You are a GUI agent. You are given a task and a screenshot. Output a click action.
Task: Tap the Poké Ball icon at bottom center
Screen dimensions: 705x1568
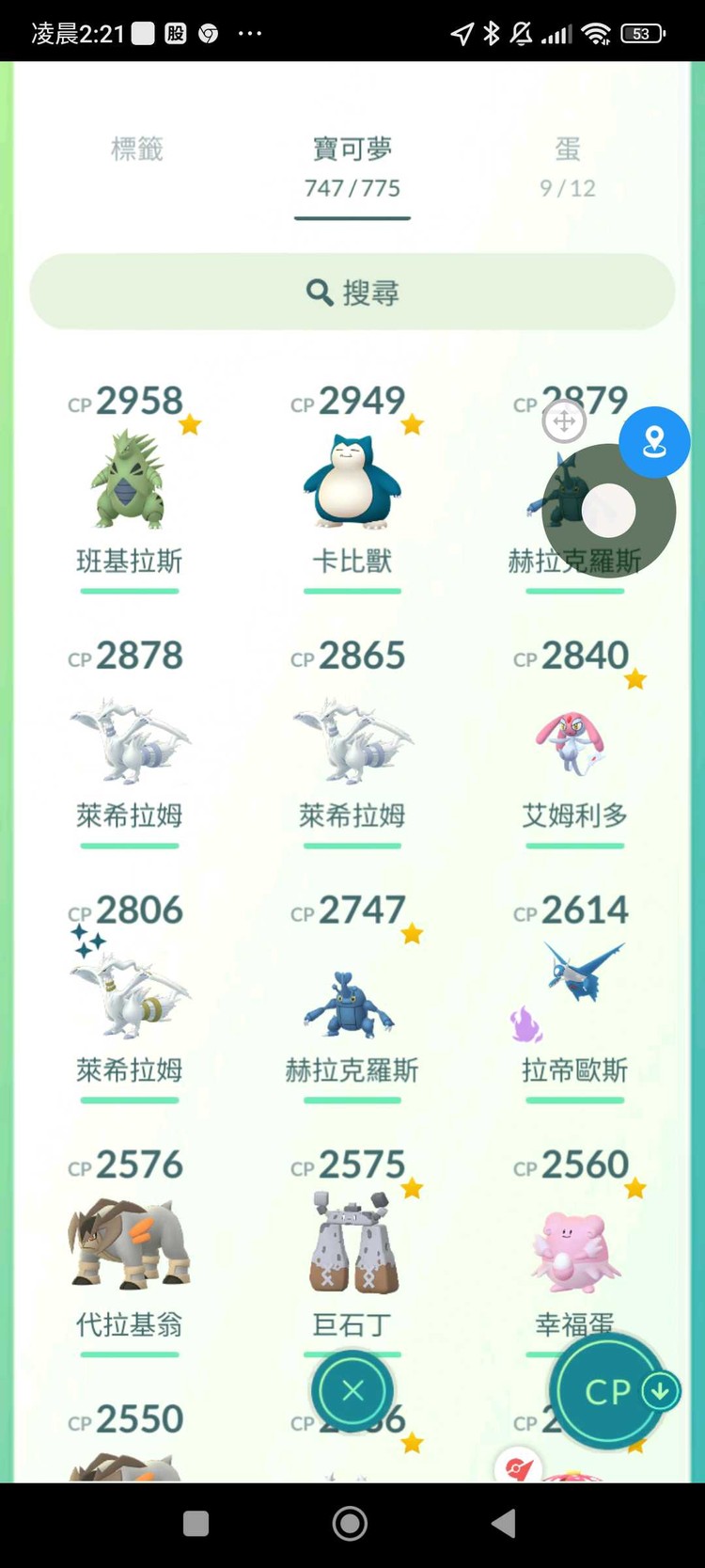pos(519,1467)
